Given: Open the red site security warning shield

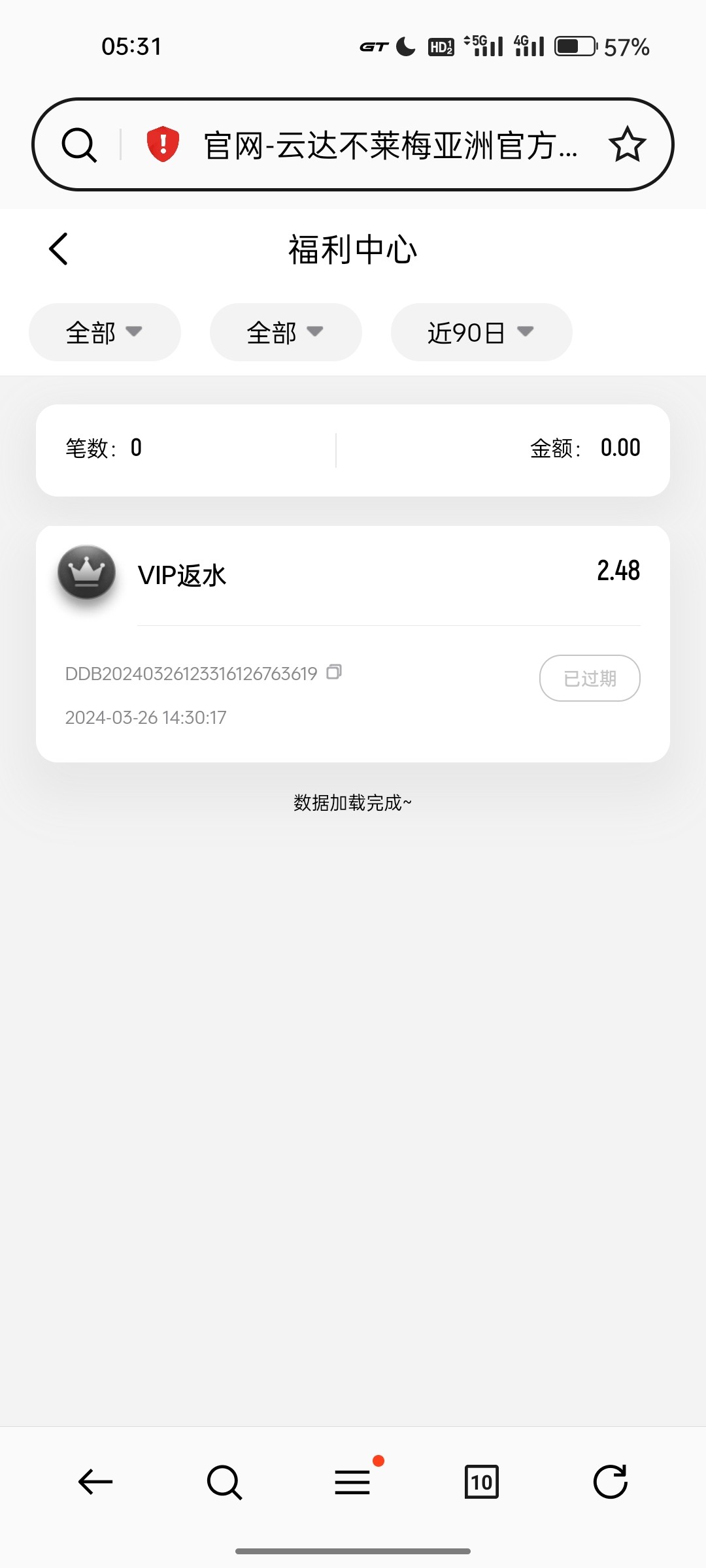Looking at the screenshot, I should [163, 144].
